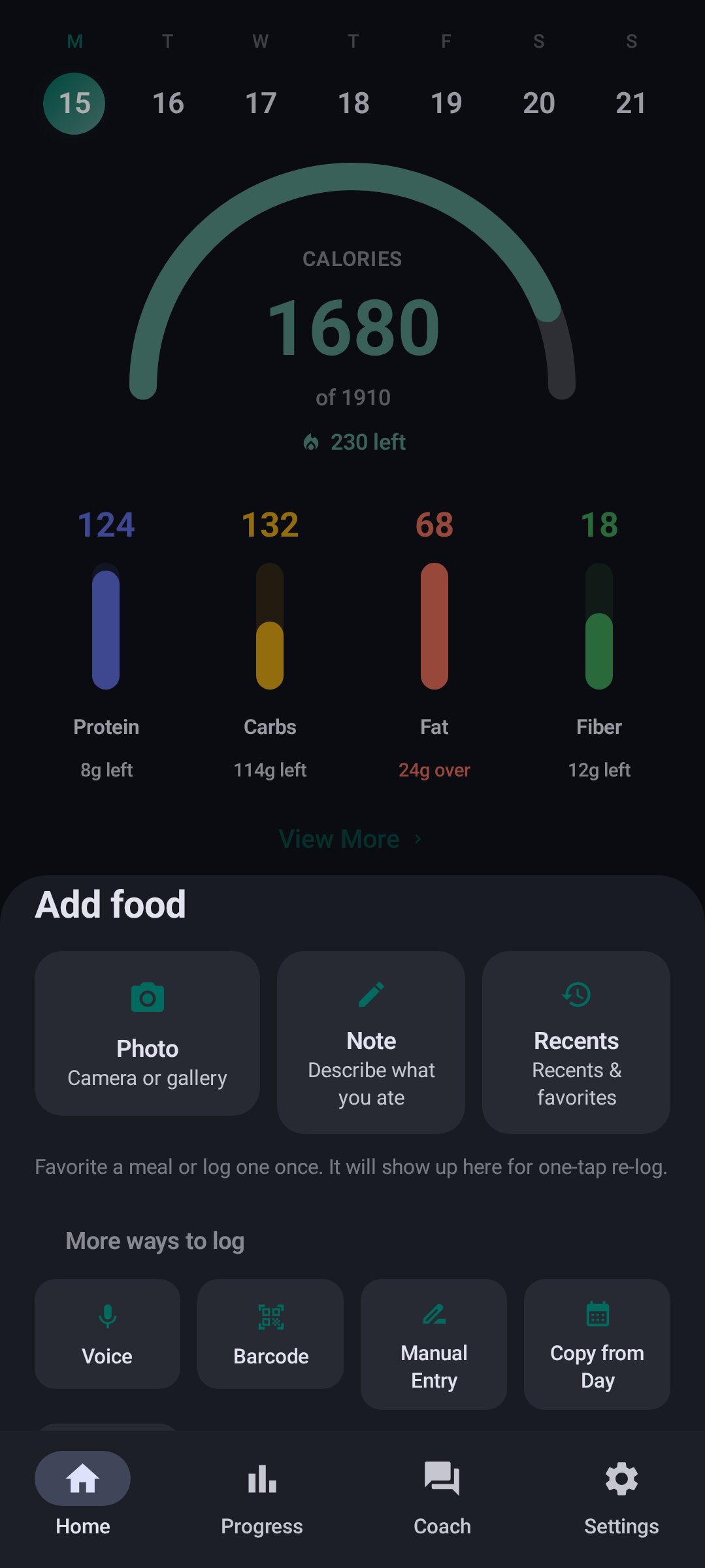Select Sunday the 21st
Screen dimensions: 705x1568
click(x=631, y=103)
